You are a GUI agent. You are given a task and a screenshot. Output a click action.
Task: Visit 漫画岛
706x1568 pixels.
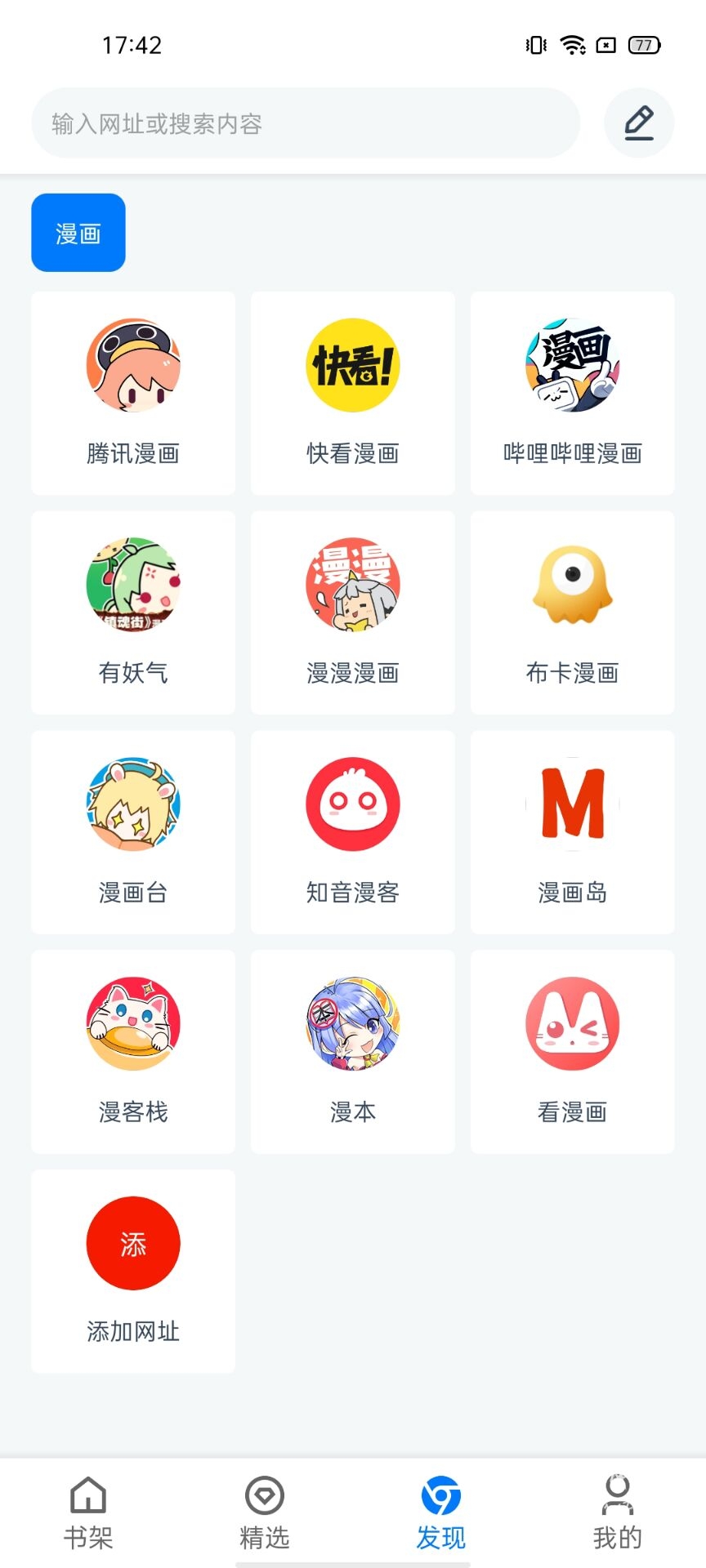point(573,832)
